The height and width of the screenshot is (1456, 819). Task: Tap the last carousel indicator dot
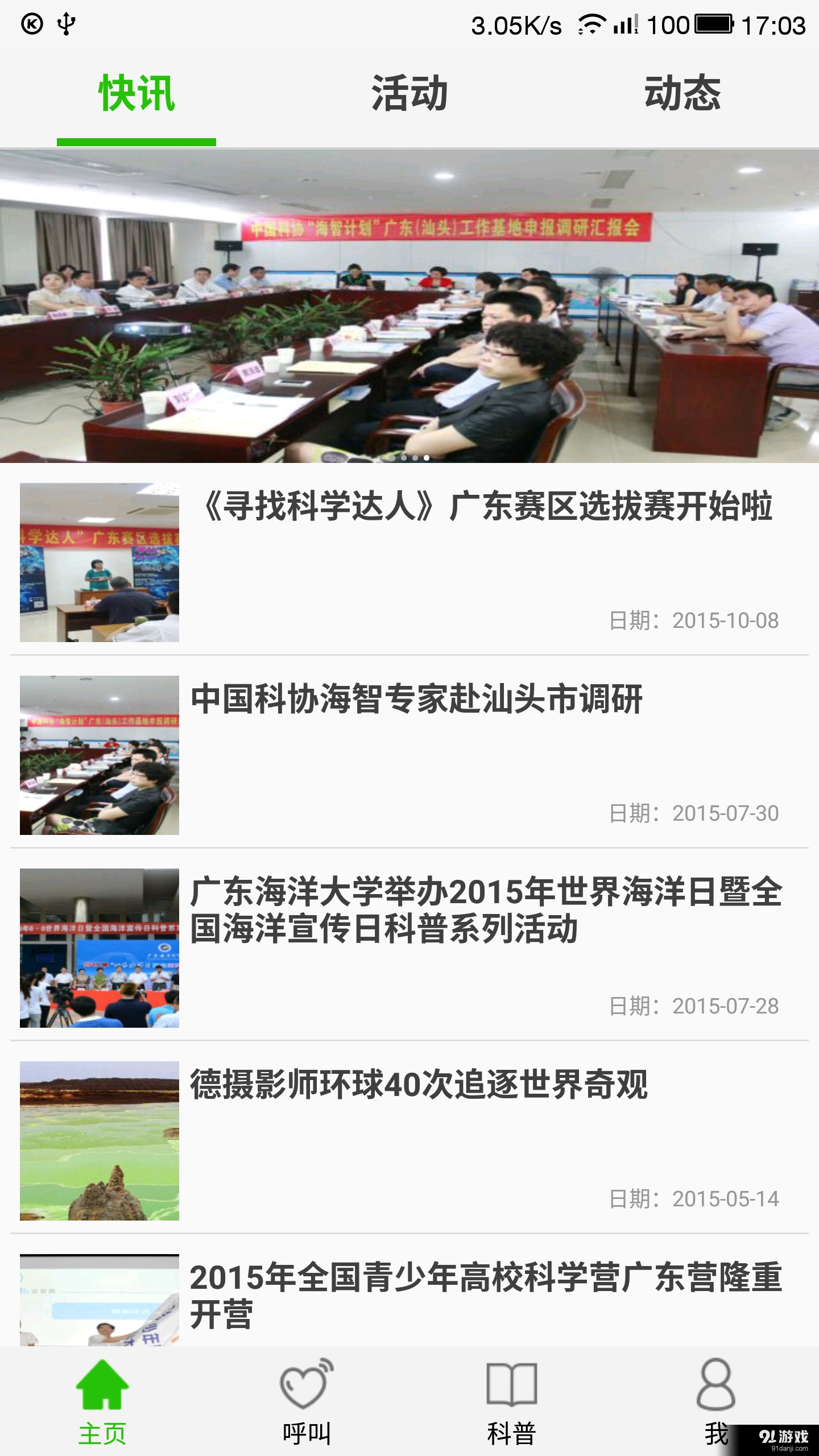(x=426, y=457)
